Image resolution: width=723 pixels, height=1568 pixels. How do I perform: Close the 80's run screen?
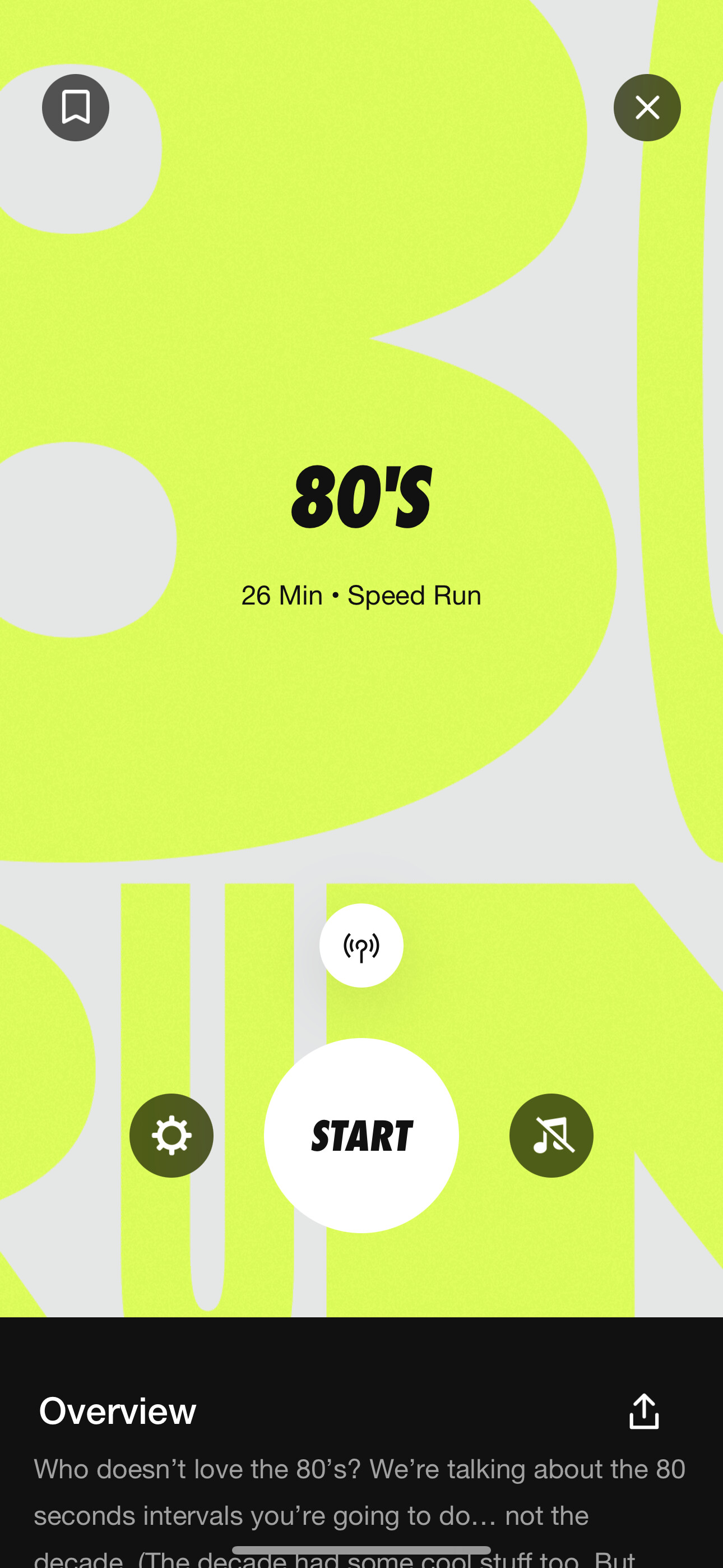click(647, 108)
